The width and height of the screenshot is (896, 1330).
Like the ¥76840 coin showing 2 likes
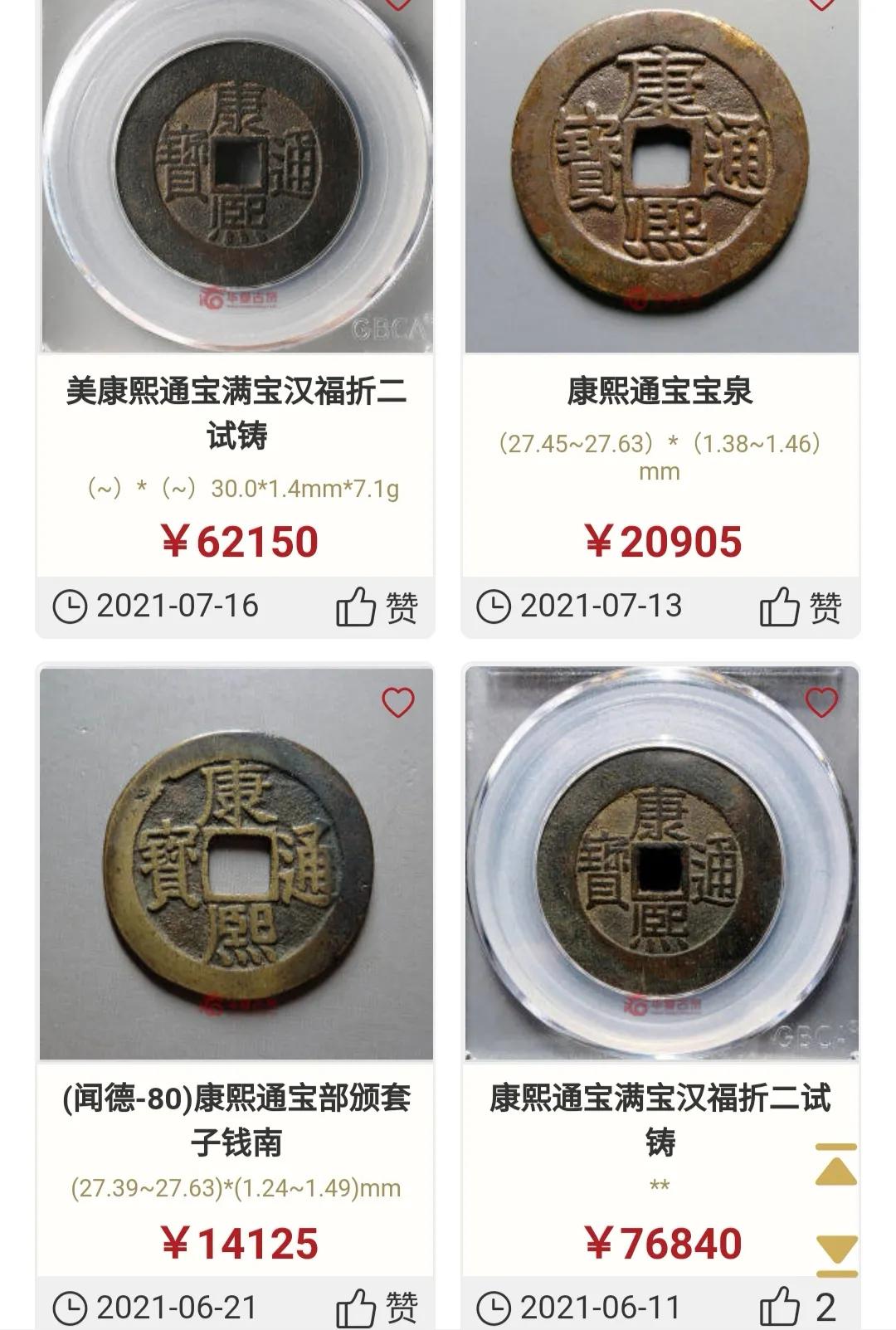click(x=798, y=1308)
